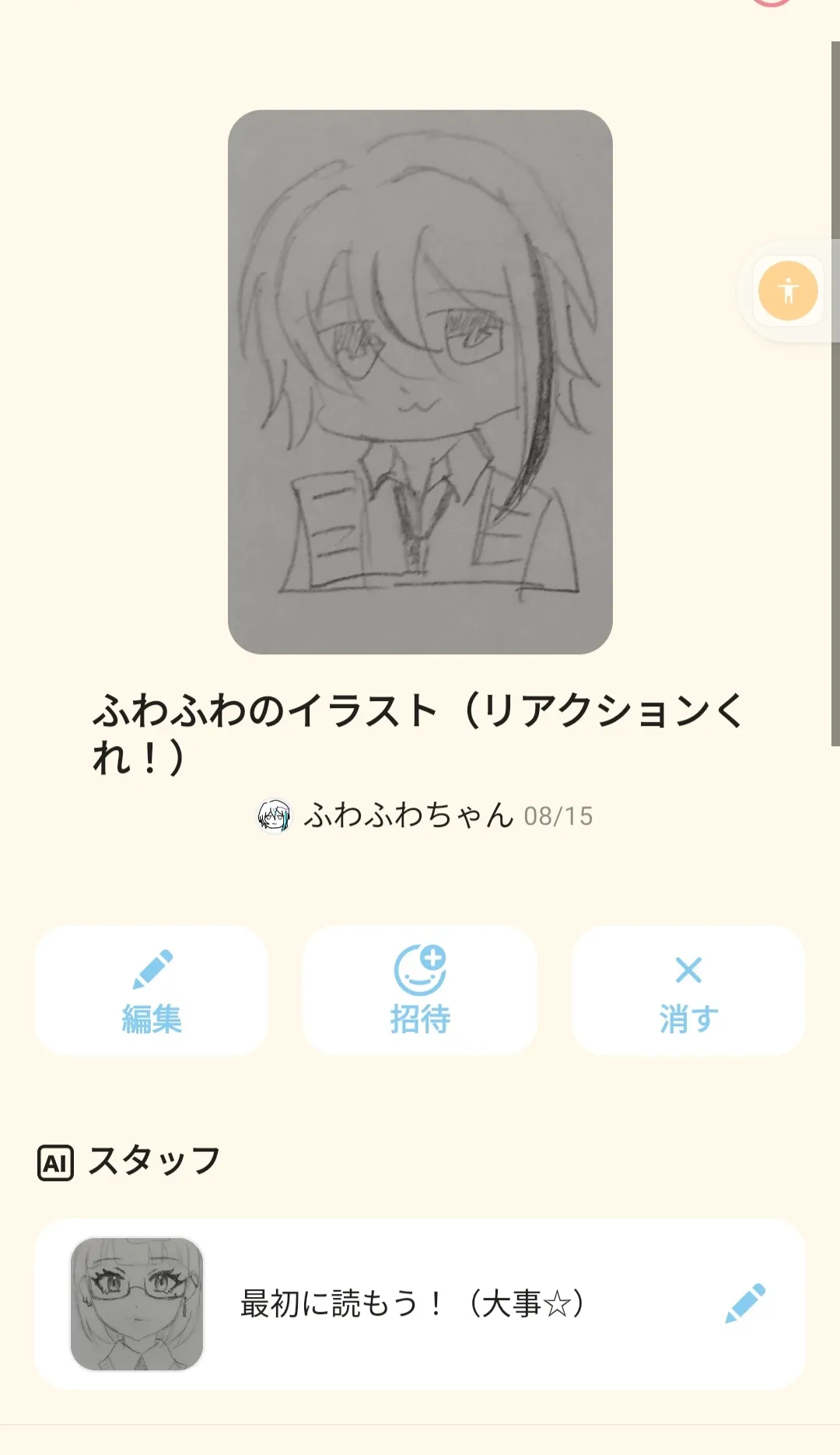This screenshot has width=840, height=1455.
Task: Edit the 最初に読もう！ entry with pencil icon
Action: tap(744, 1304)
